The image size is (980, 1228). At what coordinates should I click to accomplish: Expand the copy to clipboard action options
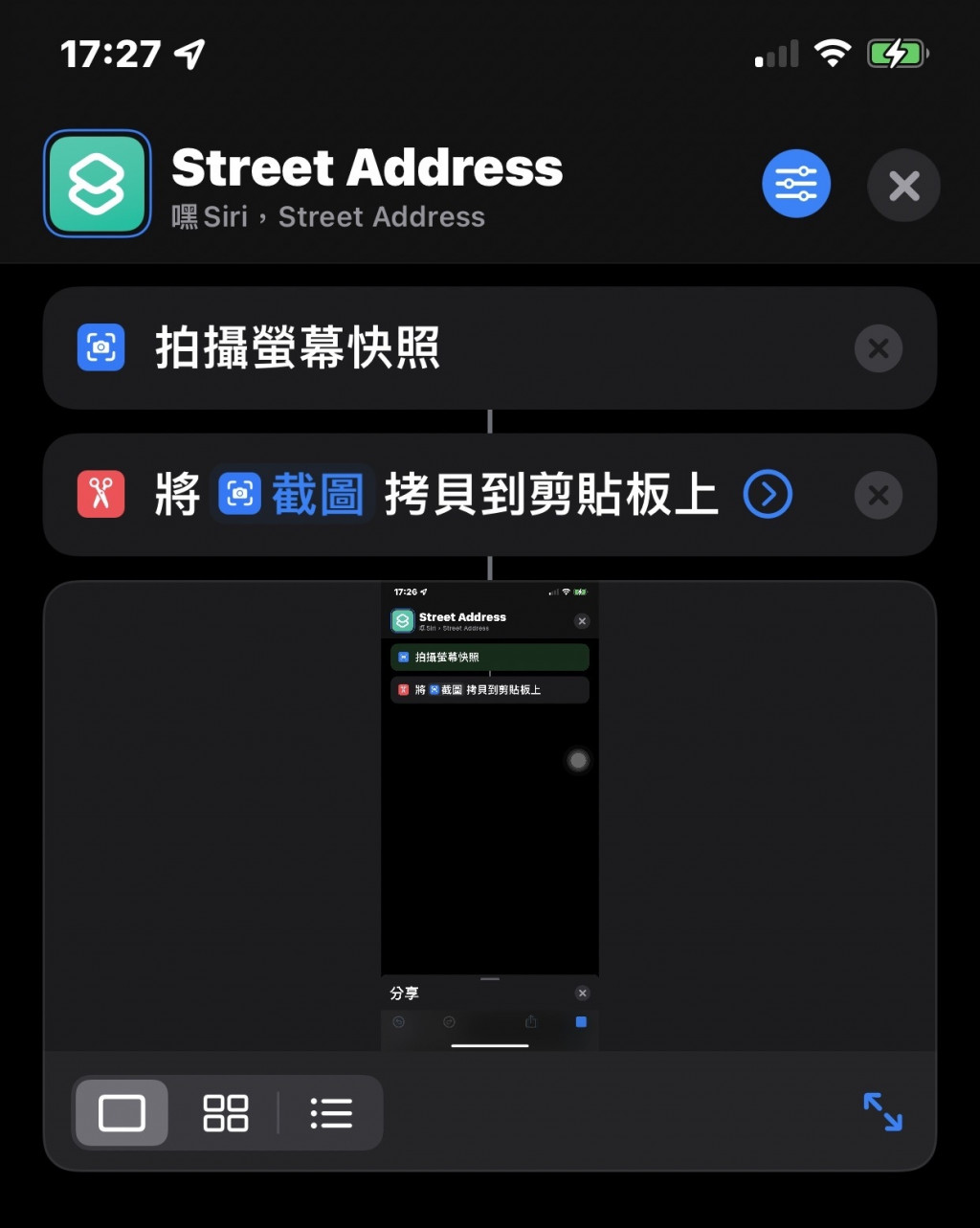[x=768, y=495]
